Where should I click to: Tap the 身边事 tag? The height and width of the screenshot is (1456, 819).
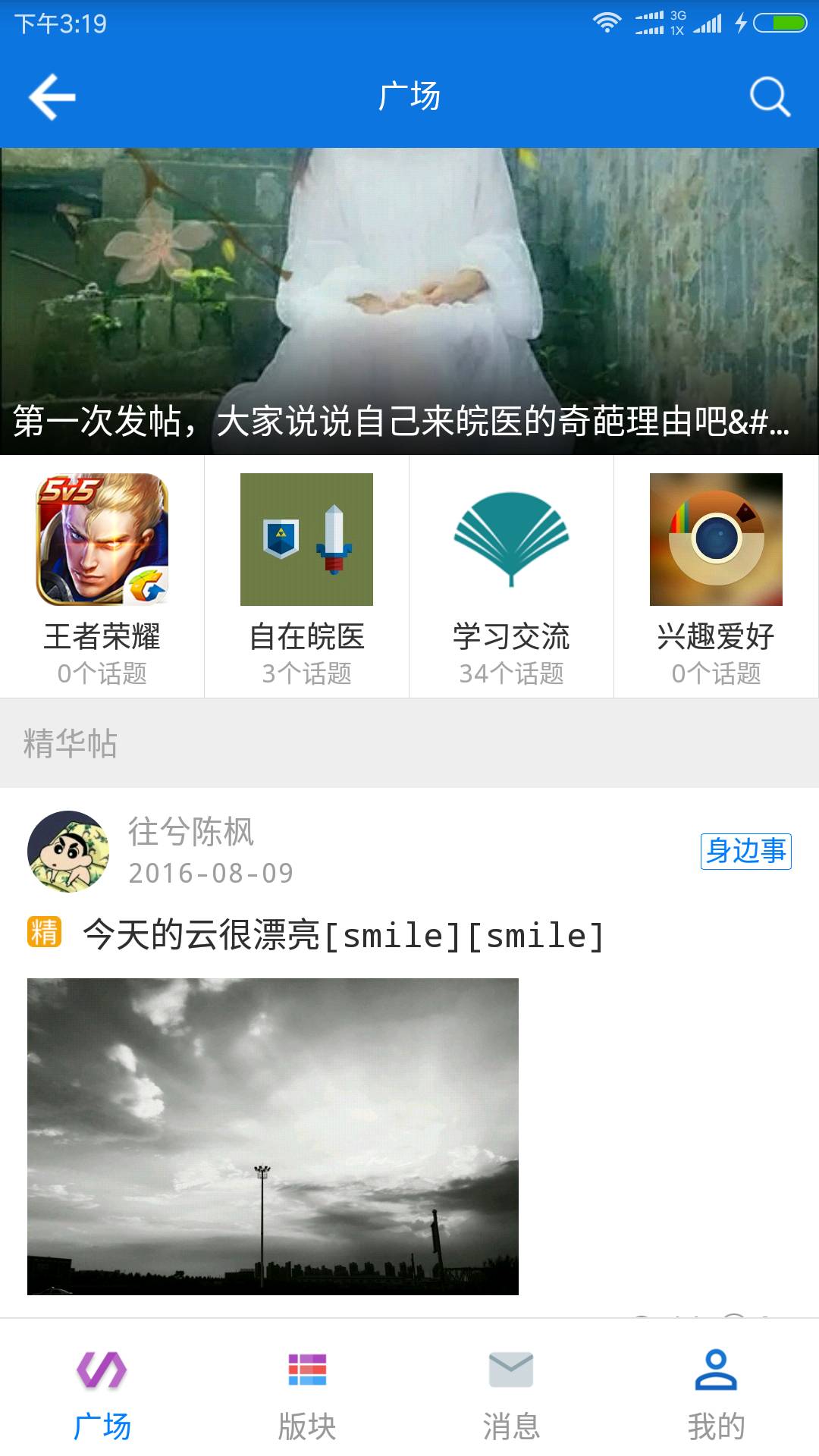pos(745,851)
